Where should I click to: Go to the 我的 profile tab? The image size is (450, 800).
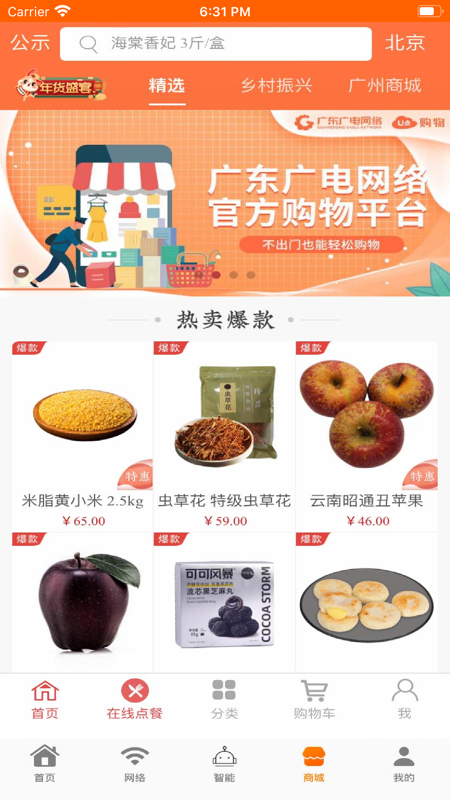pyautogui.click(x=404, y=764)
